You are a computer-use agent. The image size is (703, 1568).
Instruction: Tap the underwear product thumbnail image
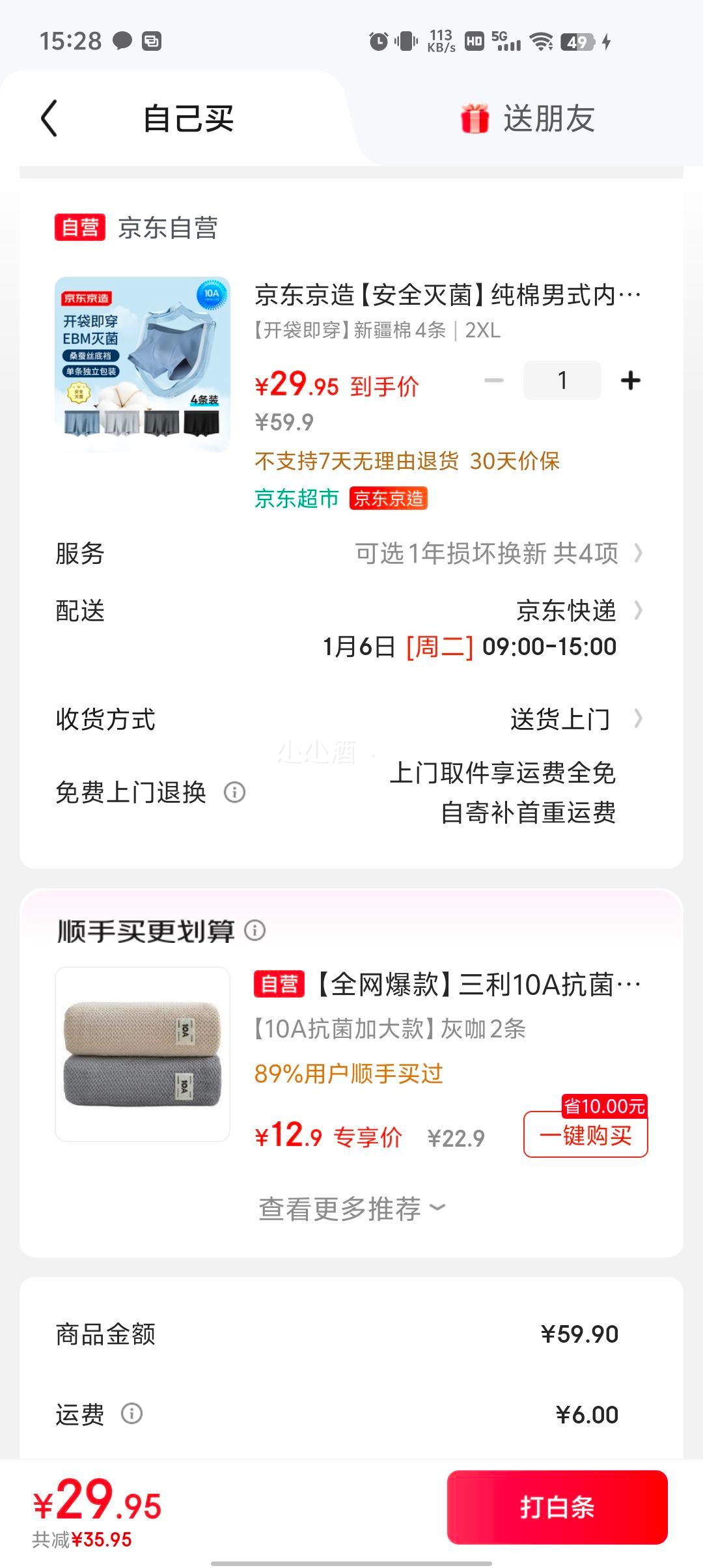pos(143,359)
